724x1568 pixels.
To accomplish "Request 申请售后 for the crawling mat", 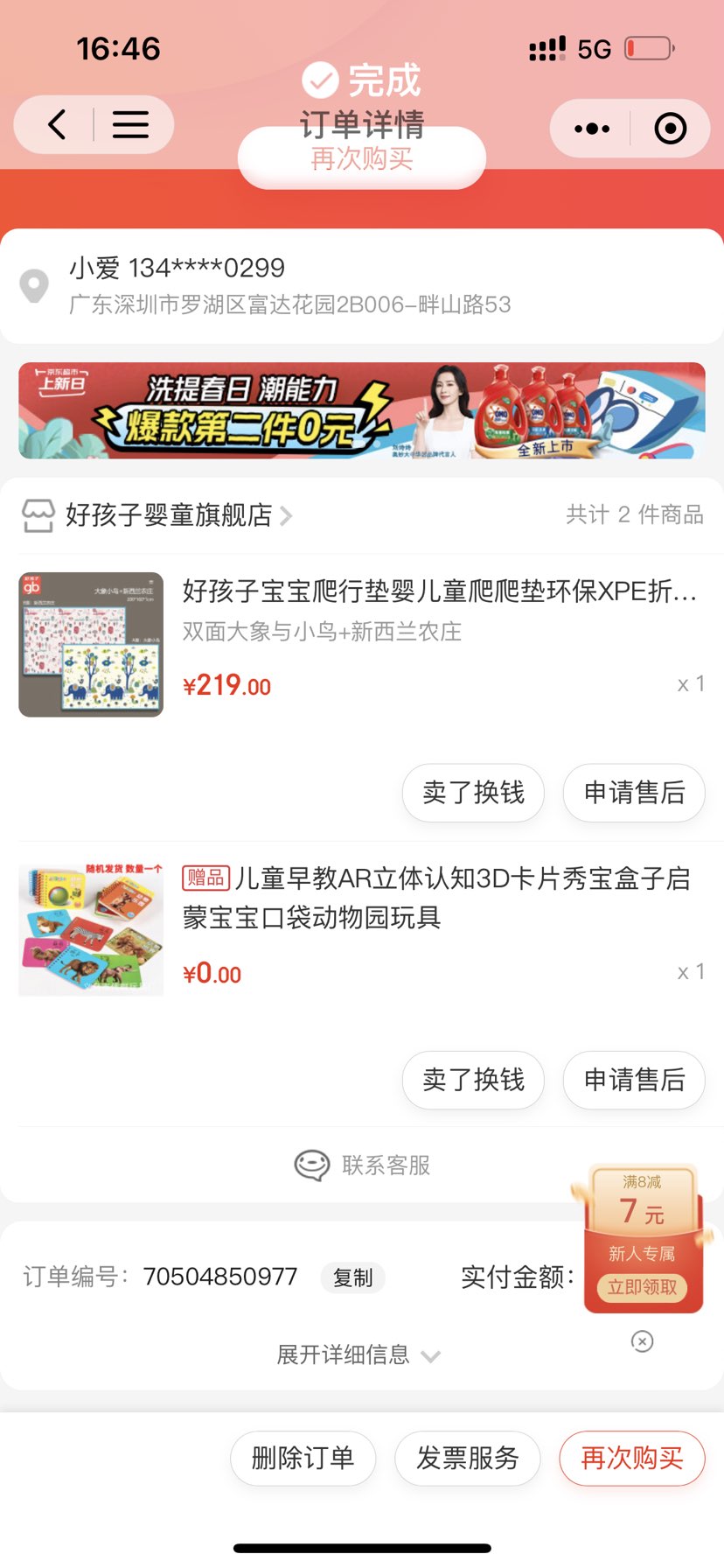I will point(634,793).
